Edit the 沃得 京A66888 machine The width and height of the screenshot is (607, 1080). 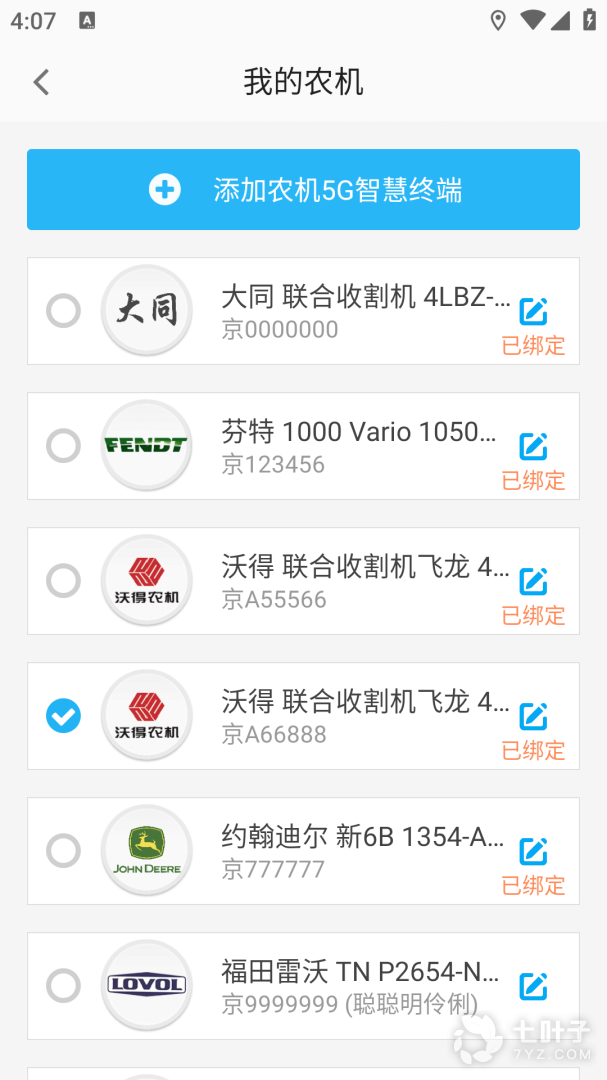[533, 717]
